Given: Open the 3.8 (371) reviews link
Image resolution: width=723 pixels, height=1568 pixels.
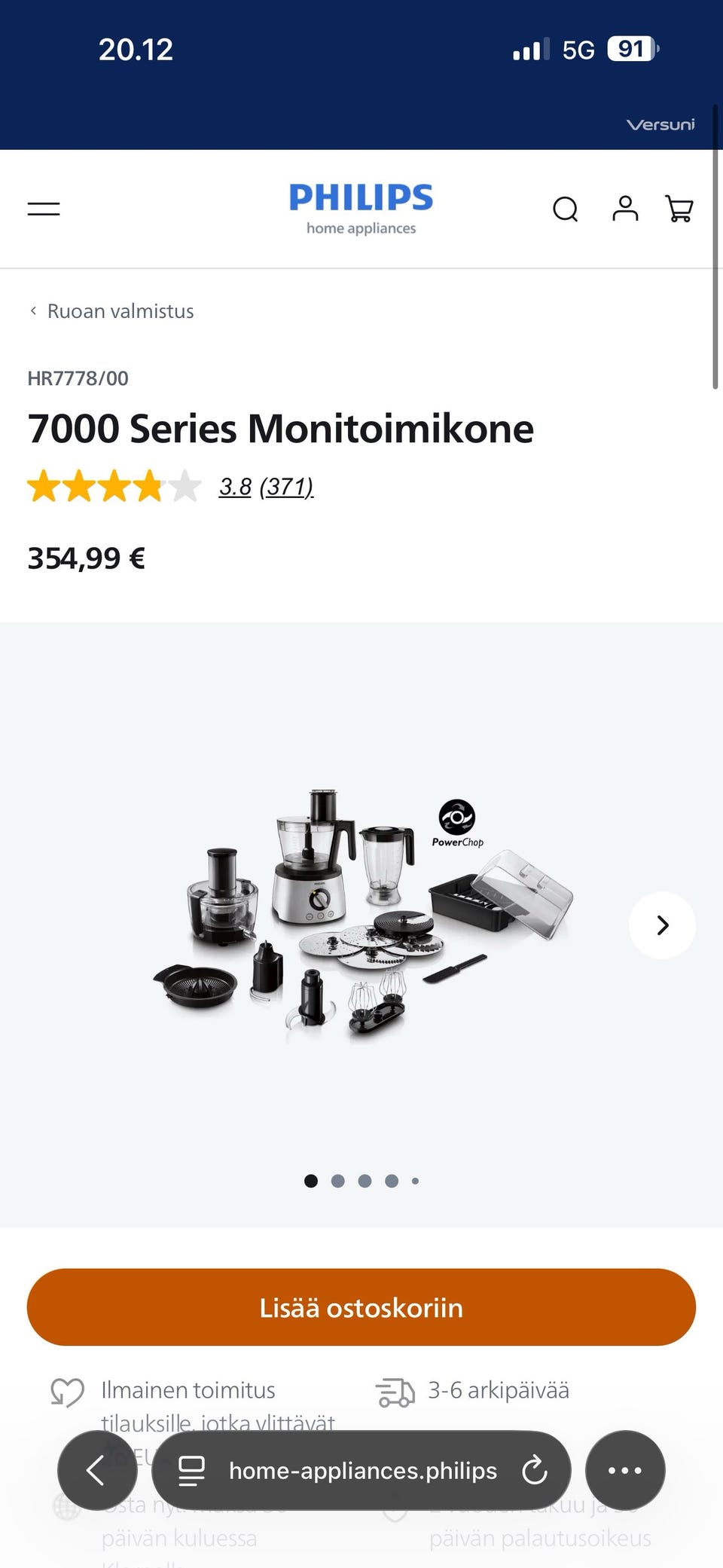Looking at the screenshot, I should point(266,487).
